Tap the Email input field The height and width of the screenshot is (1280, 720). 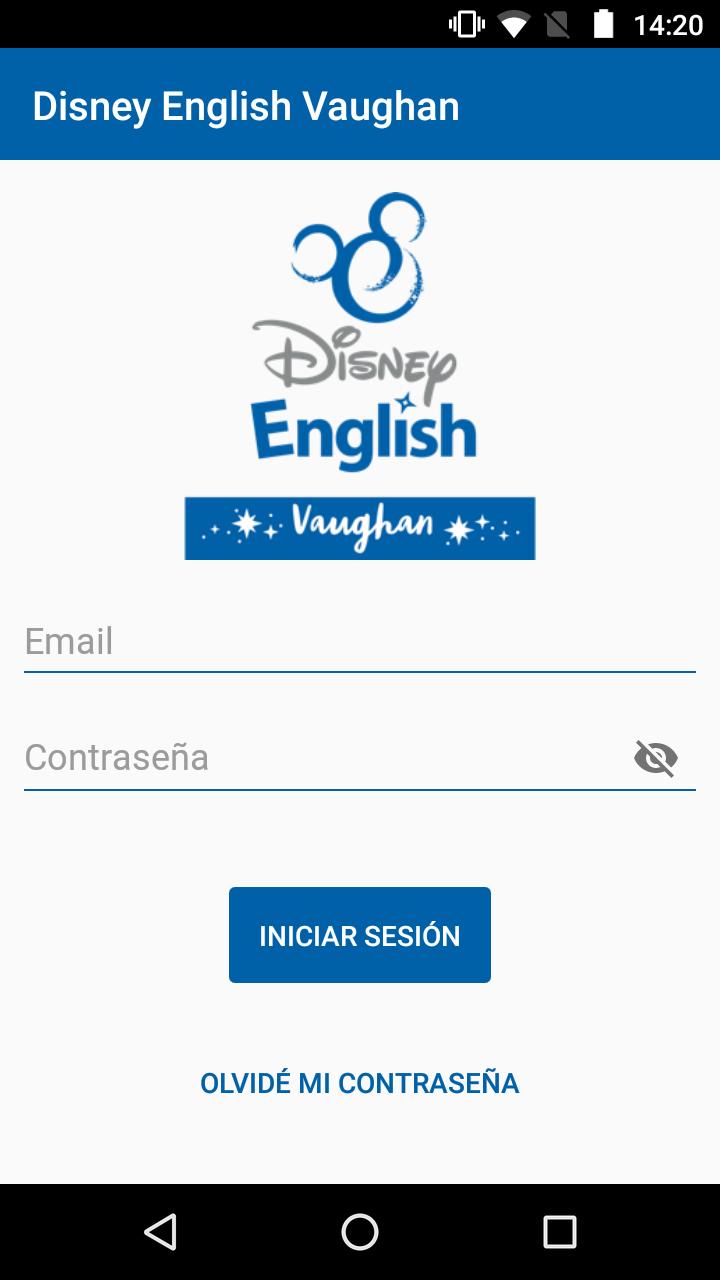(x=359, y=642)
